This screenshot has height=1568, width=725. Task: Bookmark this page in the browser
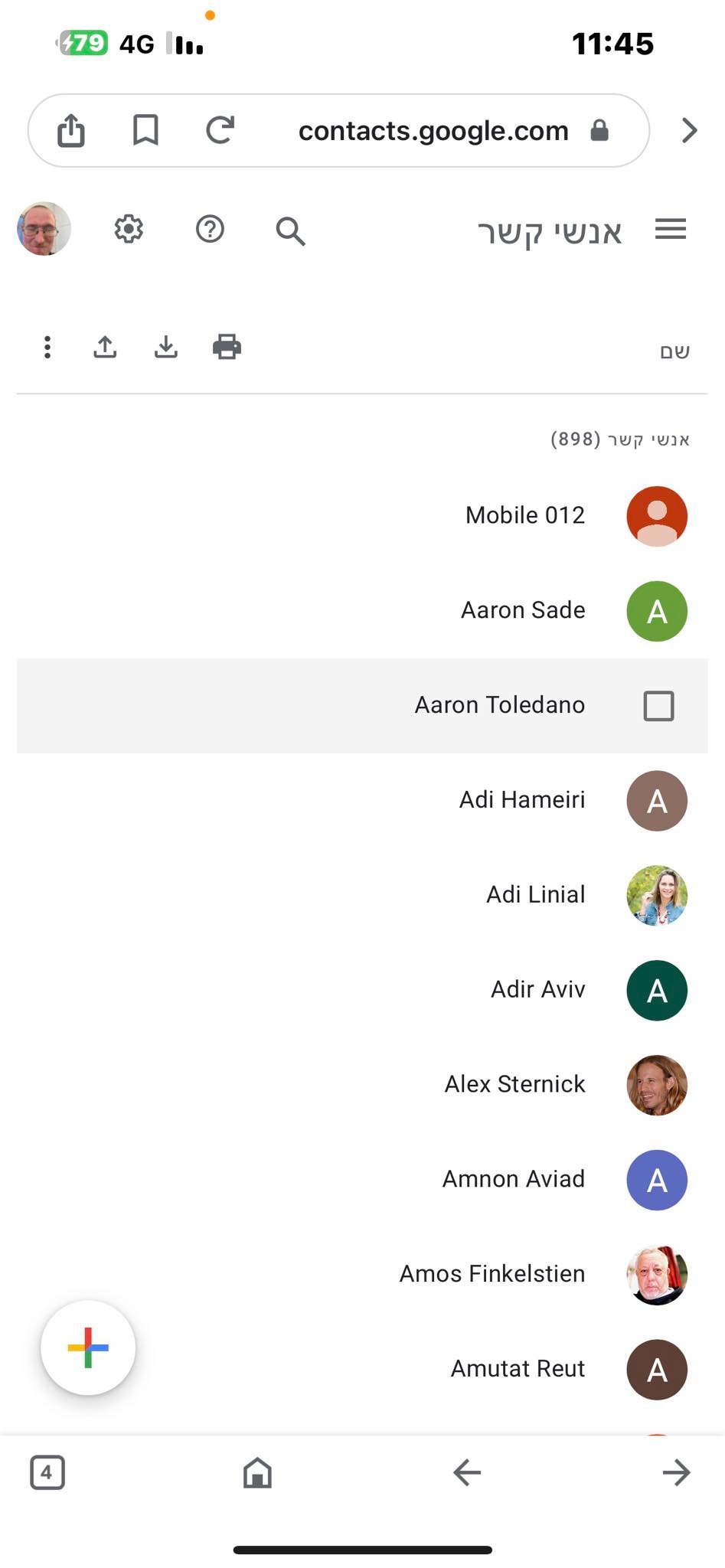145,130
